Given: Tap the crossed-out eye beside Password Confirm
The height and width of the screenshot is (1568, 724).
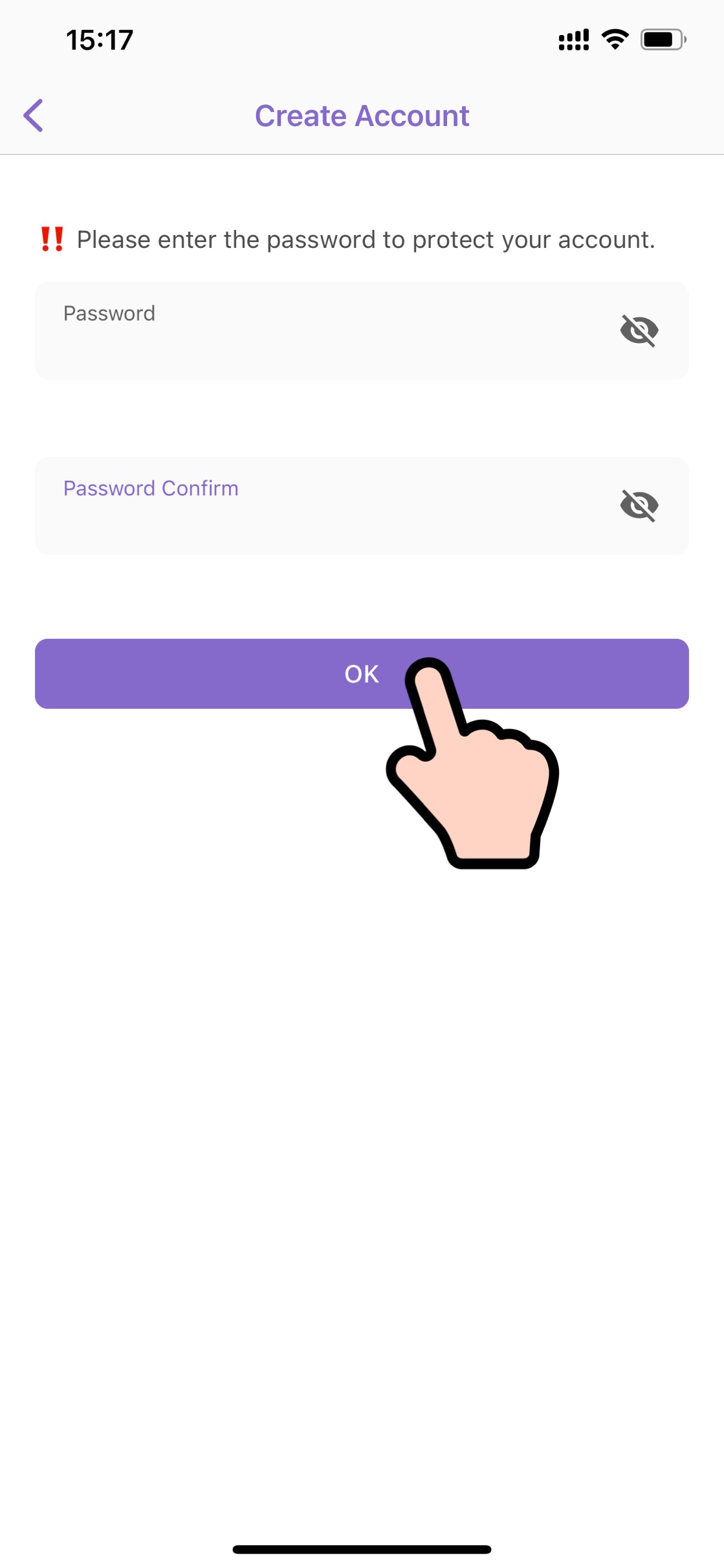Looking at the screenshot, I should click(x=639, y=506).
